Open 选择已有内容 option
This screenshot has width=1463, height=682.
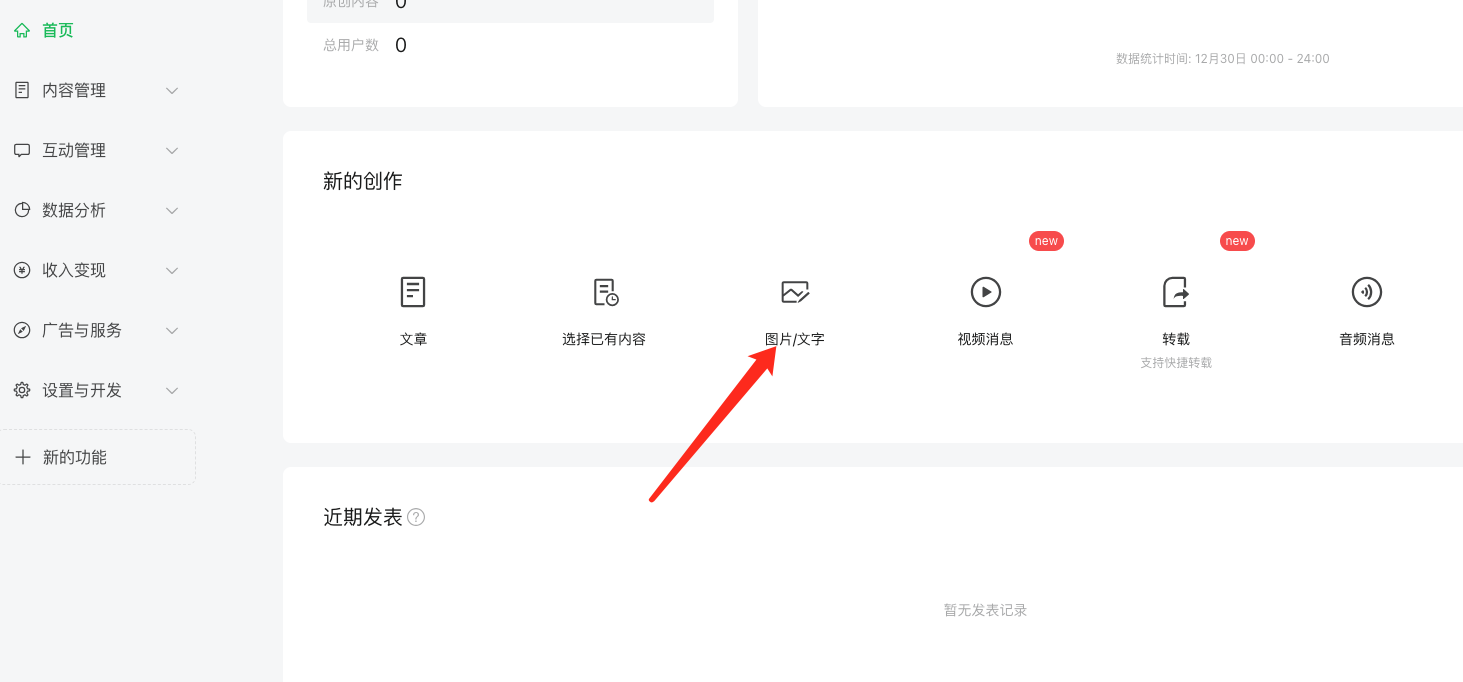click(x=604, y=309)
